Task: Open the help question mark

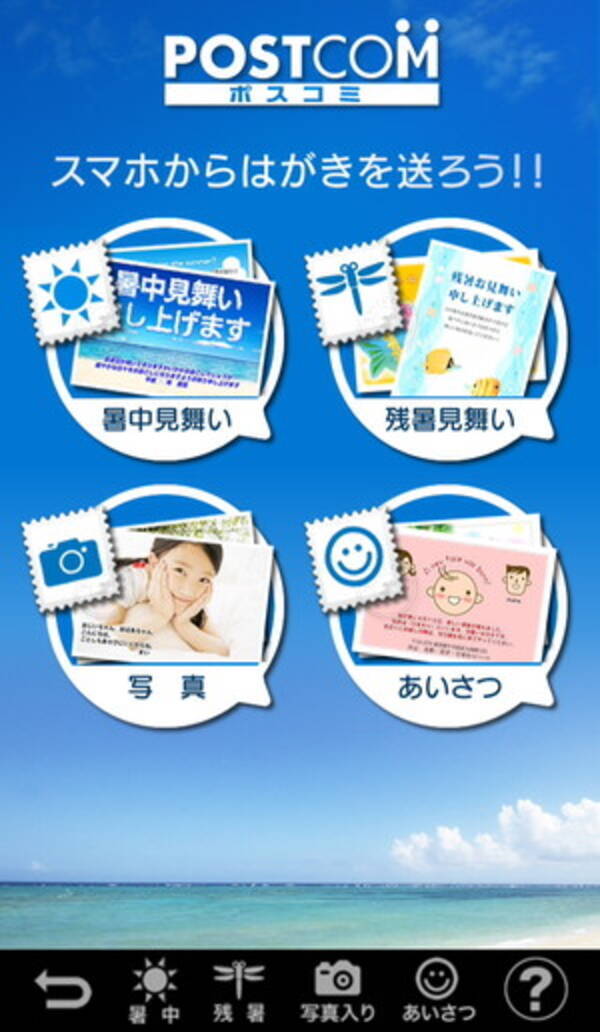Action: (536, 989)
